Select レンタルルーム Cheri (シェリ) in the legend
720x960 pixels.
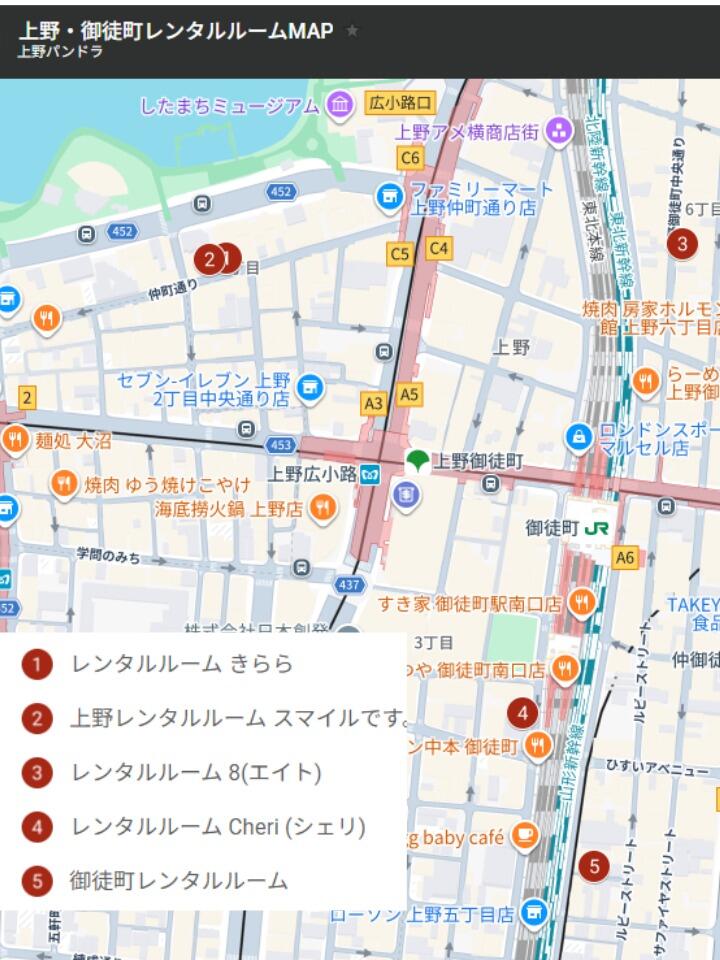218,827
